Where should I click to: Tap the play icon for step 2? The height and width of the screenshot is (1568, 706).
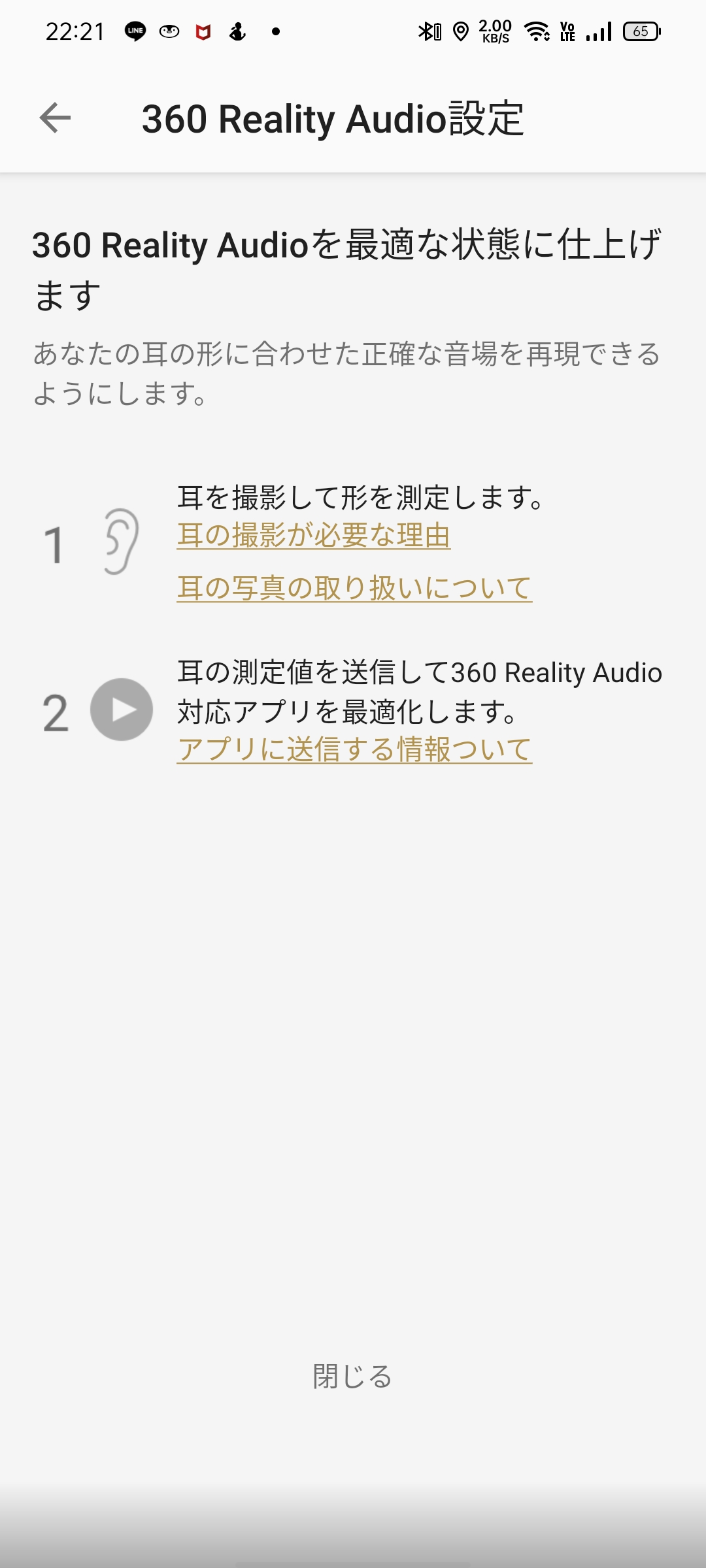tap(122, 710)
